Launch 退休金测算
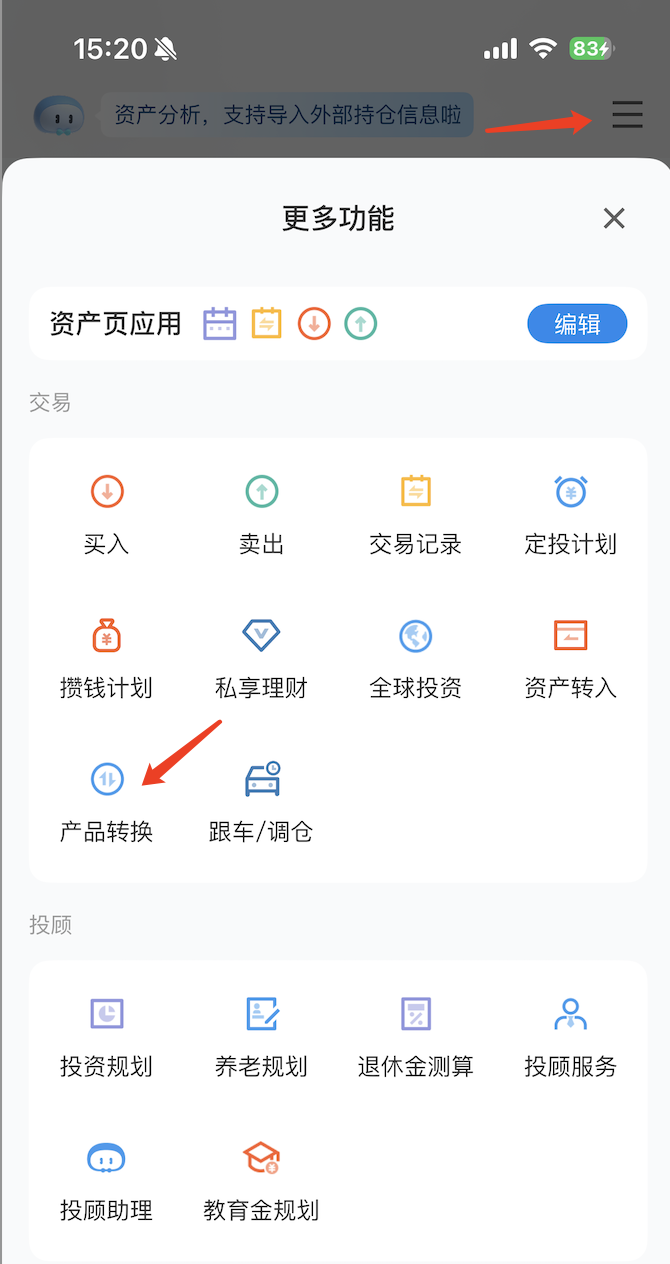This screenshot has height=1264, width=670. (x=415, y=1036)
